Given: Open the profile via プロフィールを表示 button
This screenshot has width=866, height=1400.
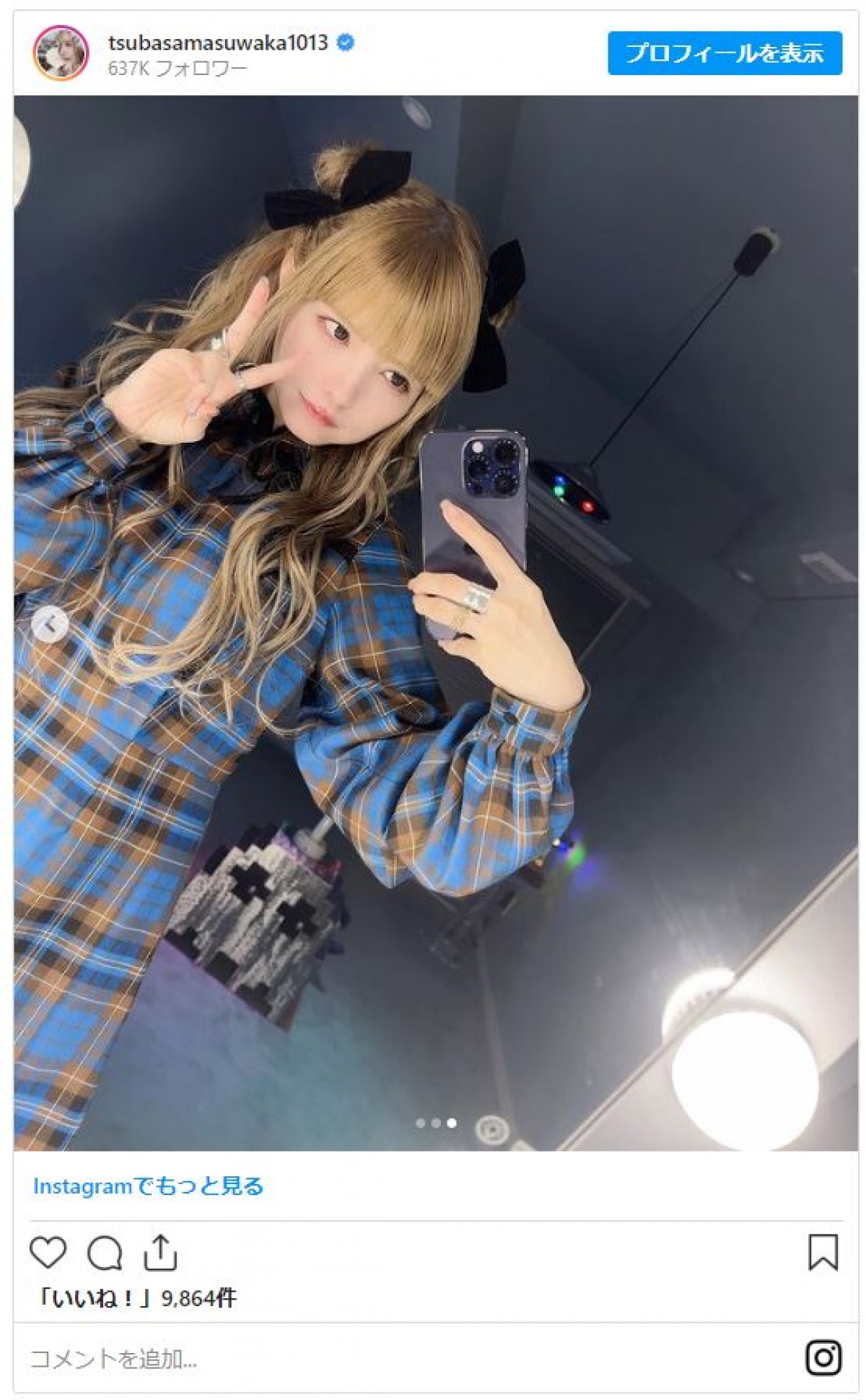Looking at the screenshot, I should tap(724, 53).
